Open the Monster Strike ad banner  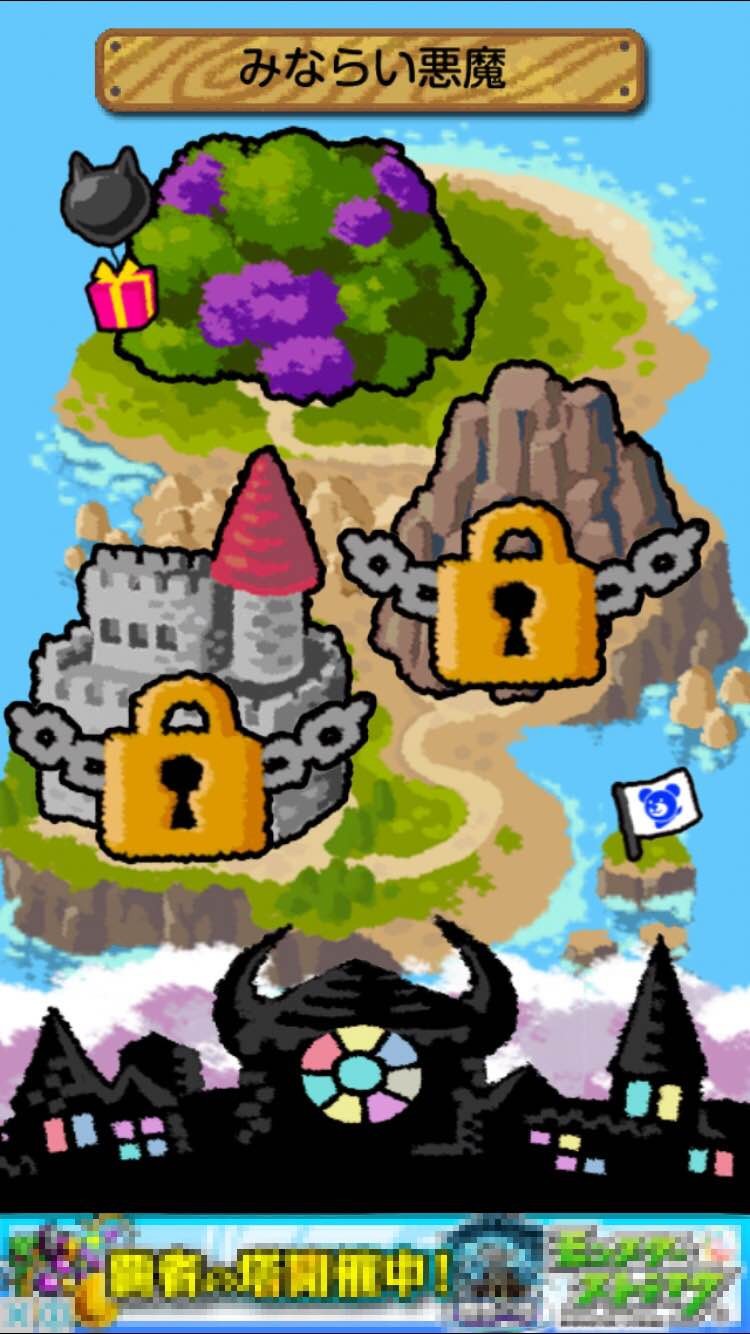(375, 1272)
